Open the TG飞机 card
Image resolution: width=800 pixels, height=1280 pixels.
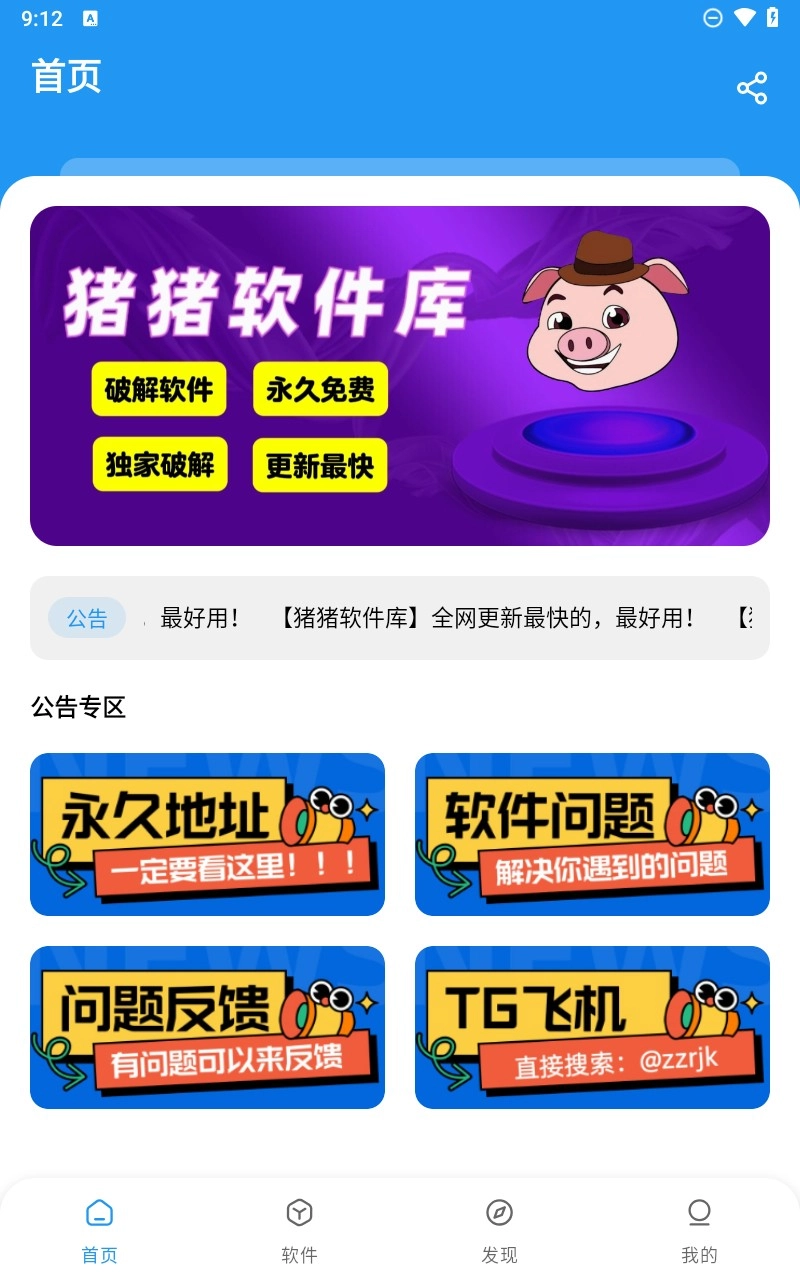(x=592, y=1027)
